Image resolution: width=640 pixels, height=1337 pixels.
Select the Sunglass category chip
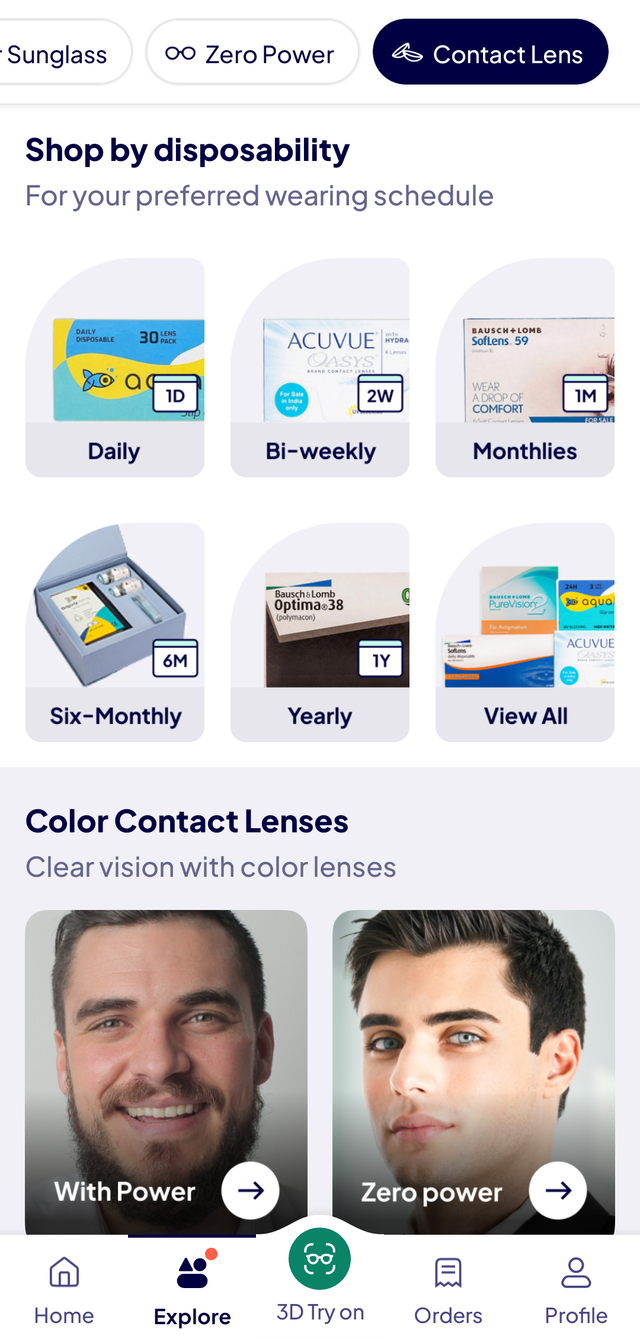tap(60, 54)
